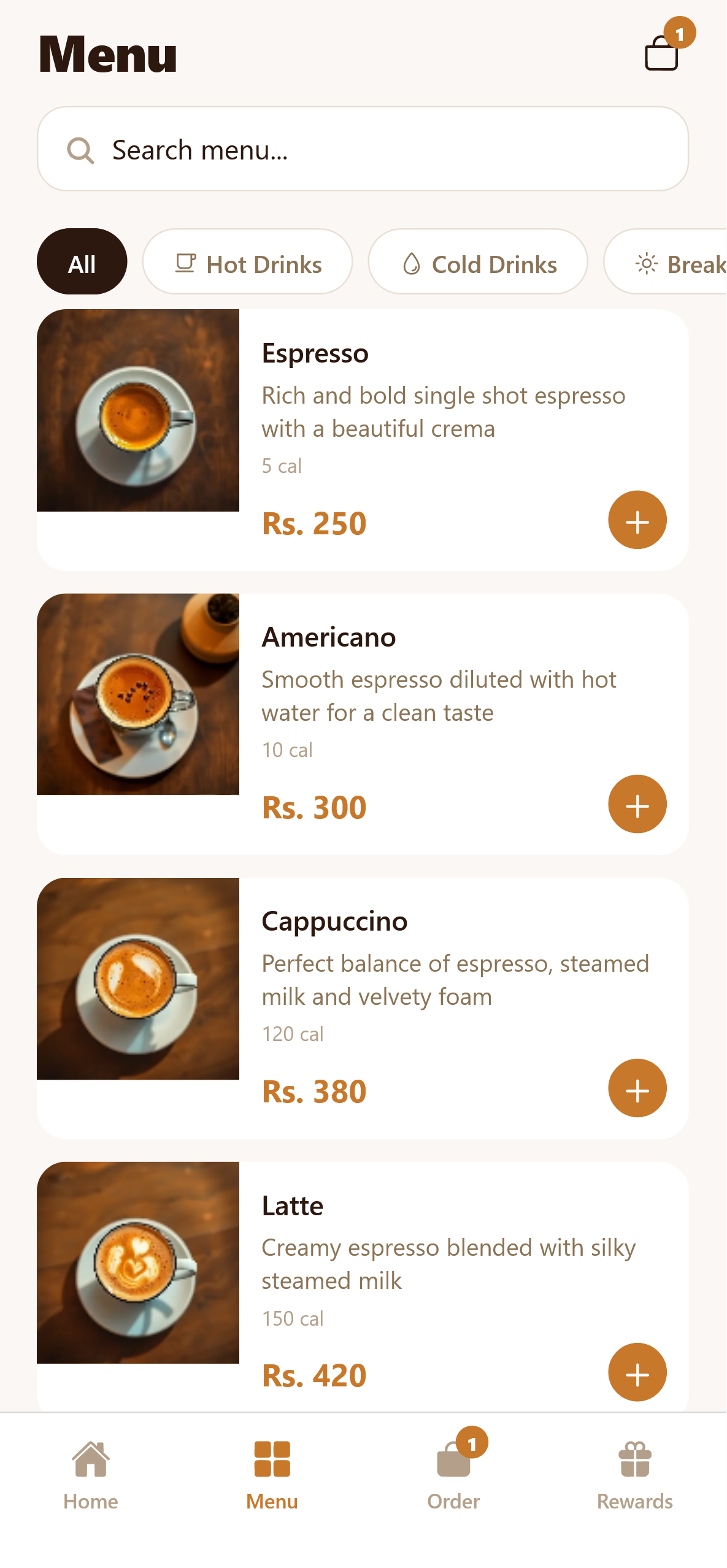
Task: Select the All category chip
Action: tap(82, 263)
